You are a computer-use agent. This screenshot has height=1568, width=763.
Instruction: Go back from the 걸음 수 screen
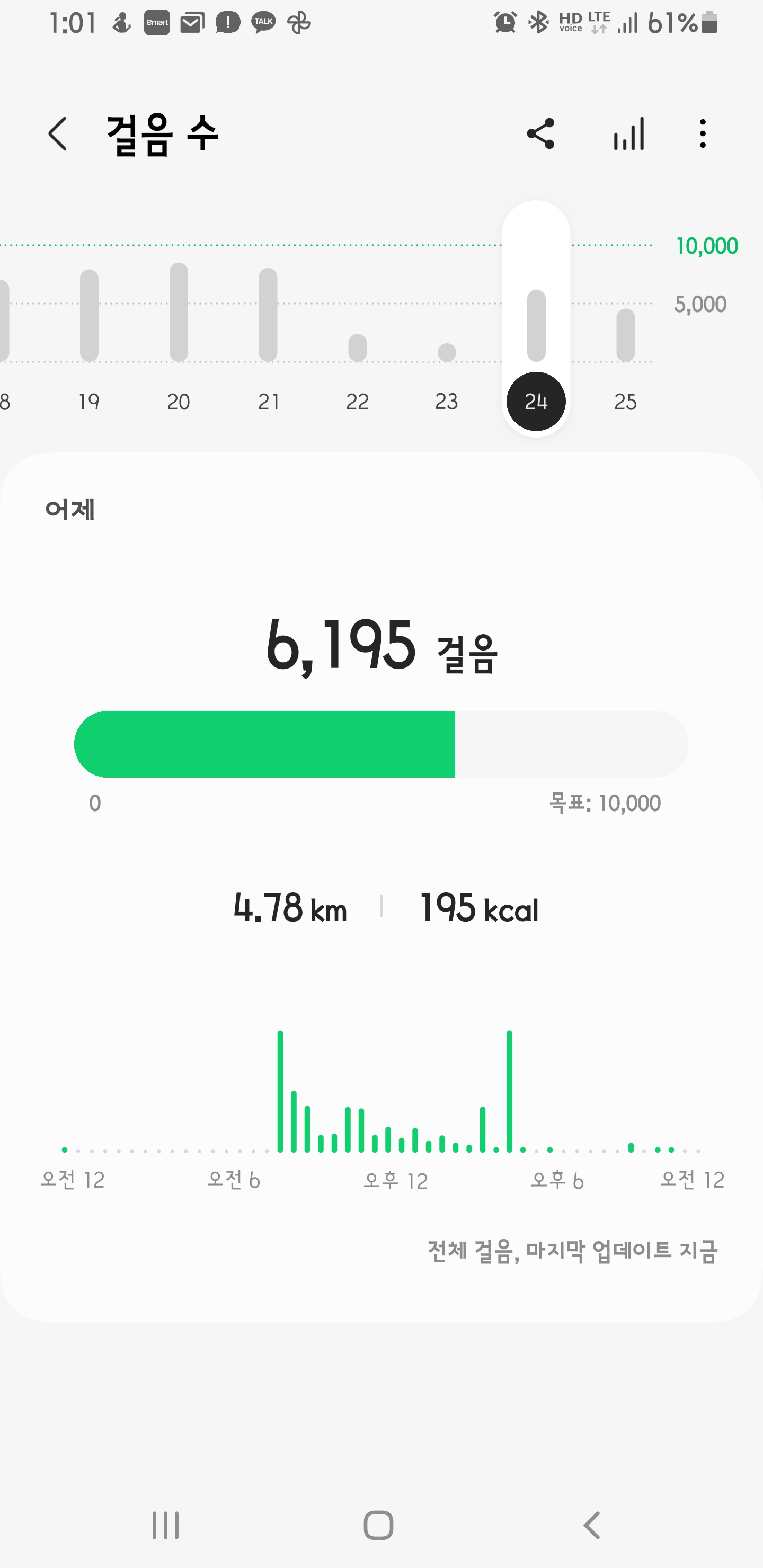58,134
